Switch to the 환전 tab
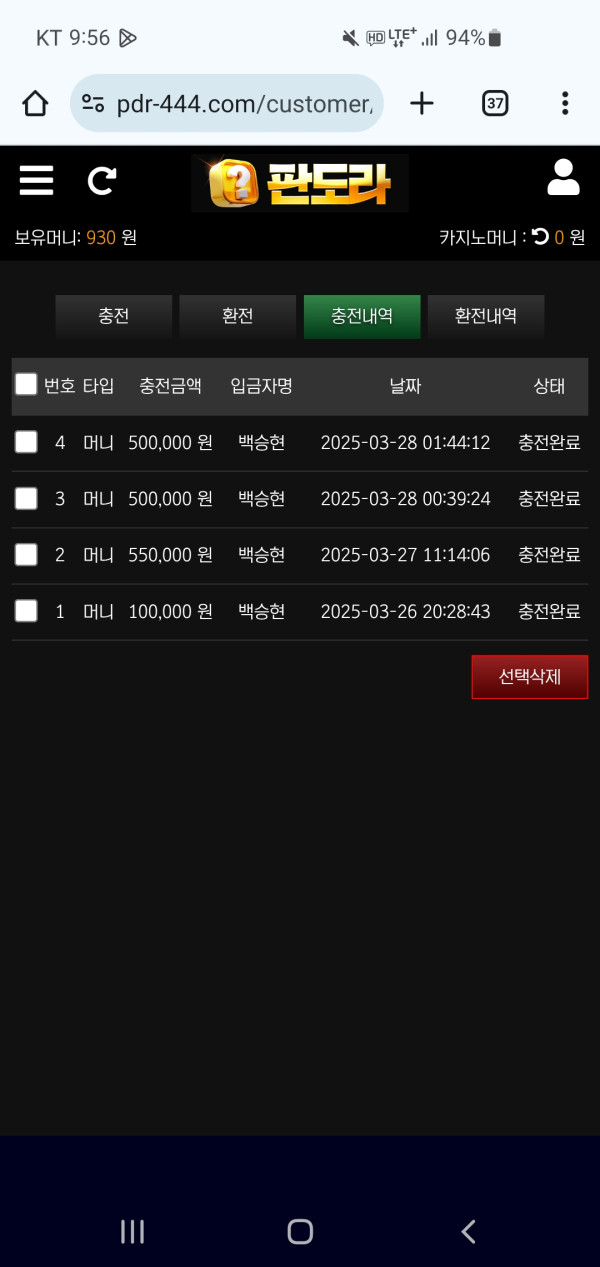Image resolution: width=600 pixels, height=1267 pixels. coord(238,316)
